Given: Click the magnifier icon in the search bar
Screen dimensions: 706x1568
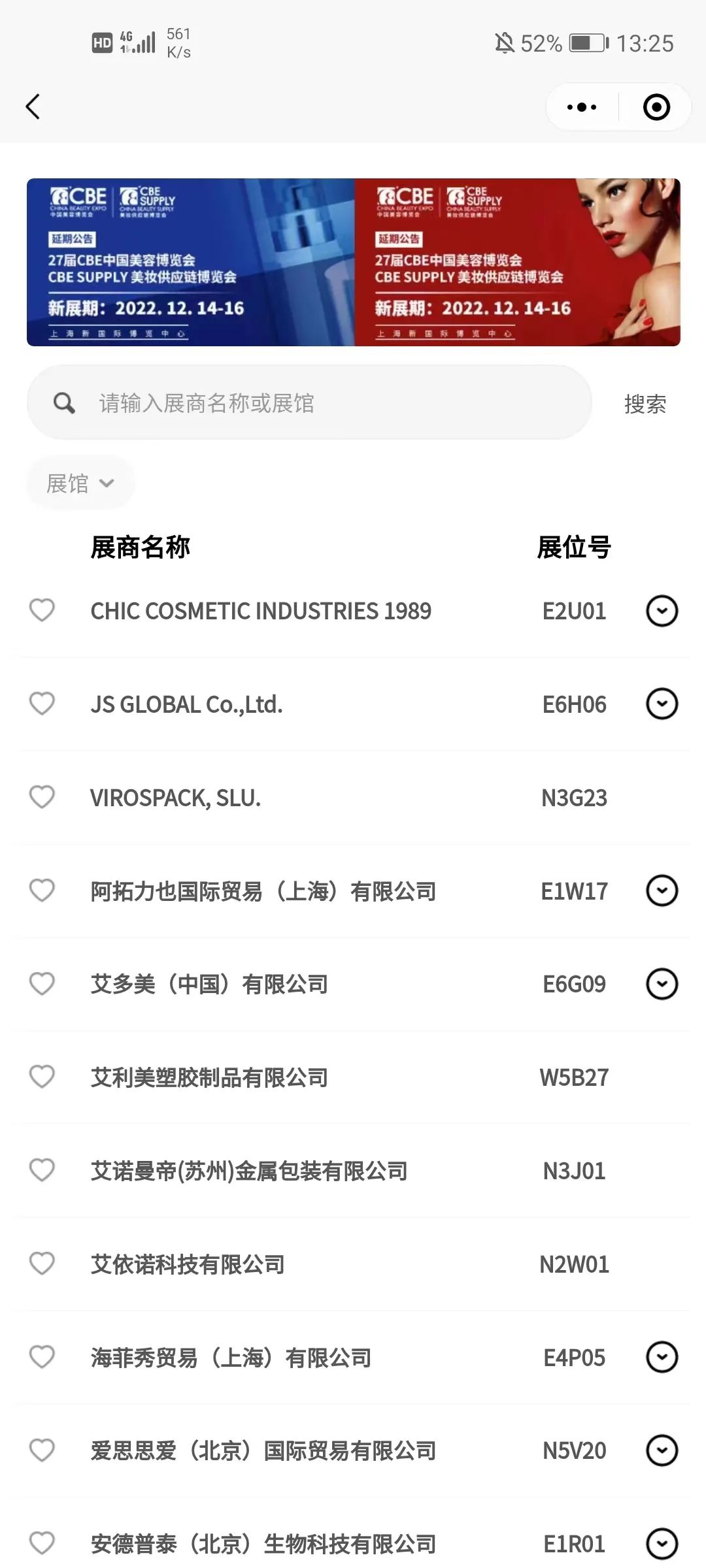Looking at the screenshot, I should coord(63,402).
